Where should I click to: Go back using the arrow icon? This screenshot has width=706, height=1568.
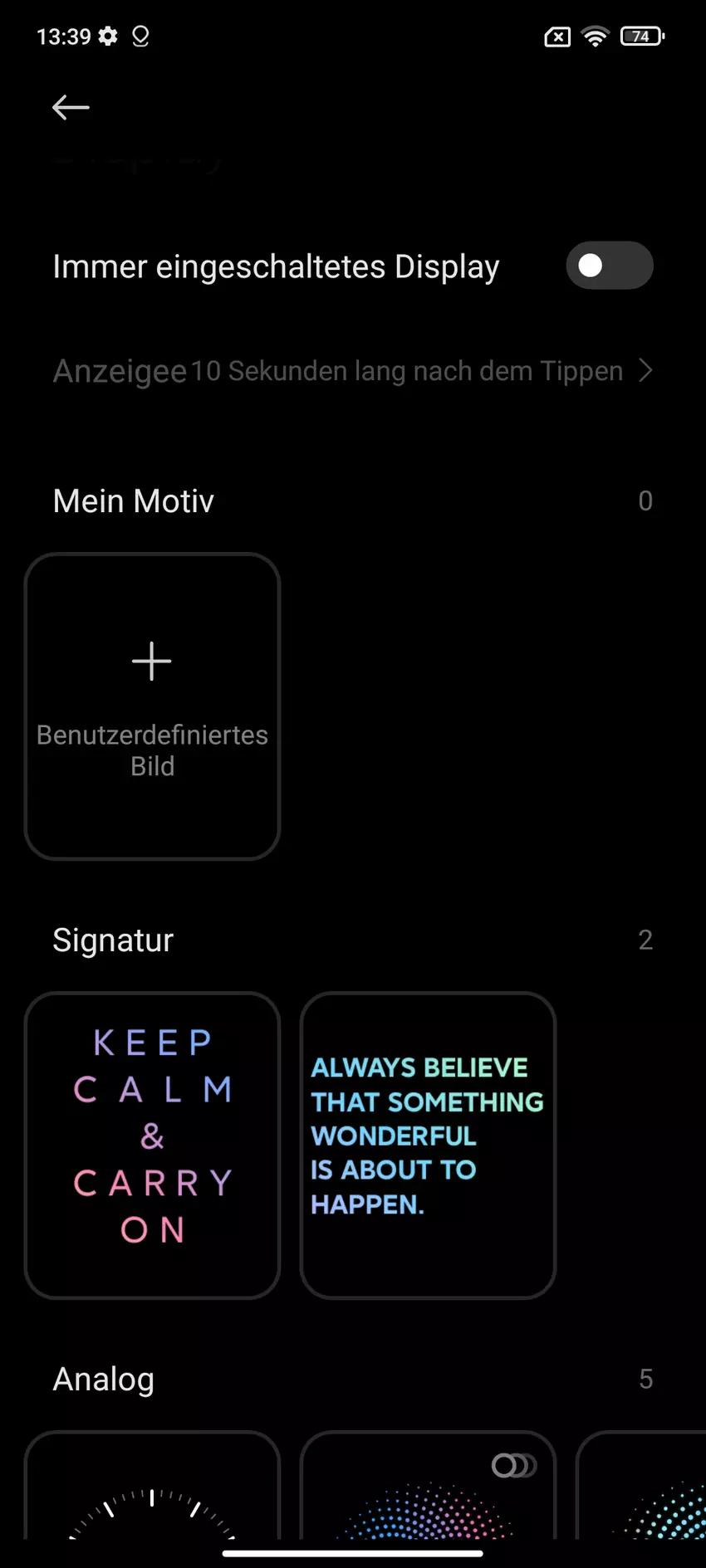coord(71,107)
